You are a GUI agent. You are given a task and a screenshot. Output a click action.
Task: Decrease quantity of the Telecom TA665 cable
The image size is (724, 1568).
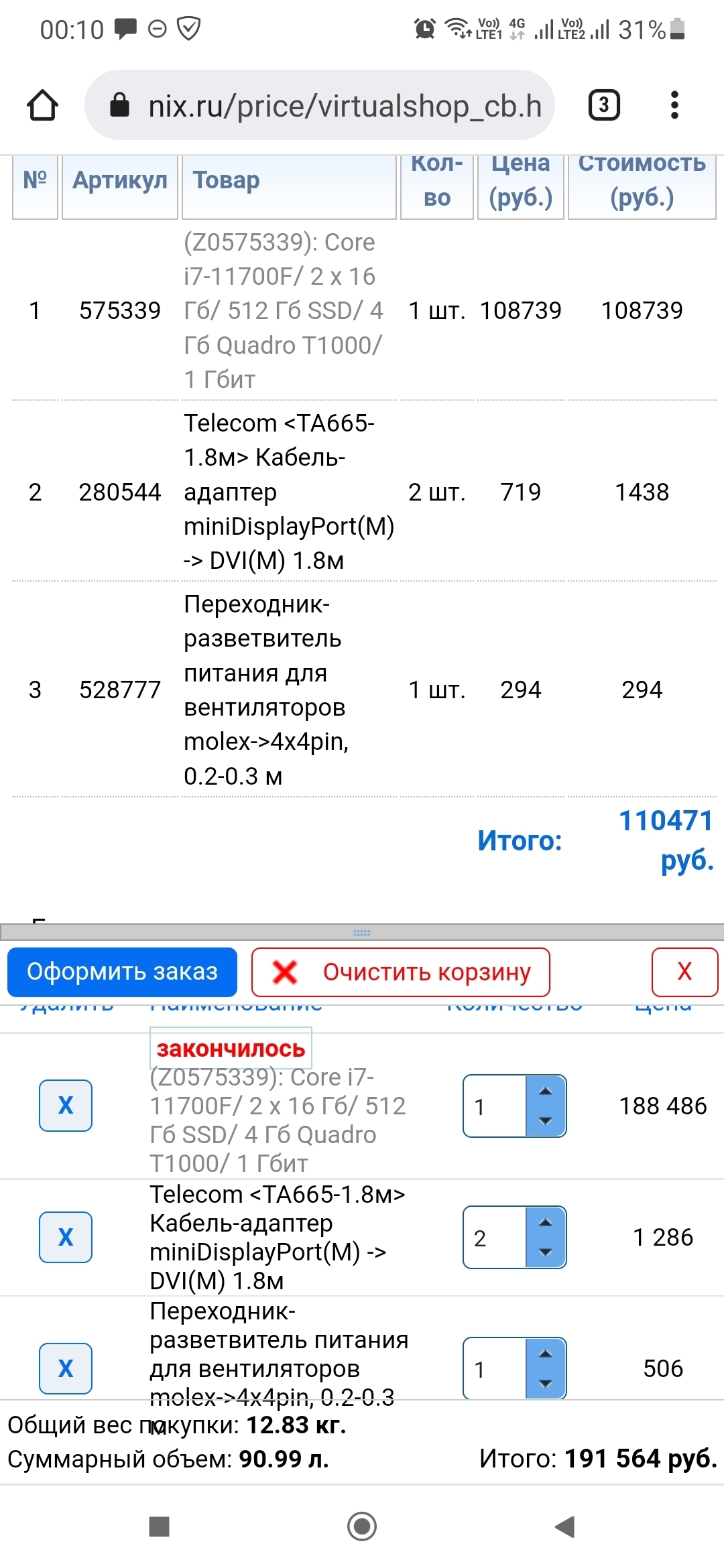[x=546, y=1252]
